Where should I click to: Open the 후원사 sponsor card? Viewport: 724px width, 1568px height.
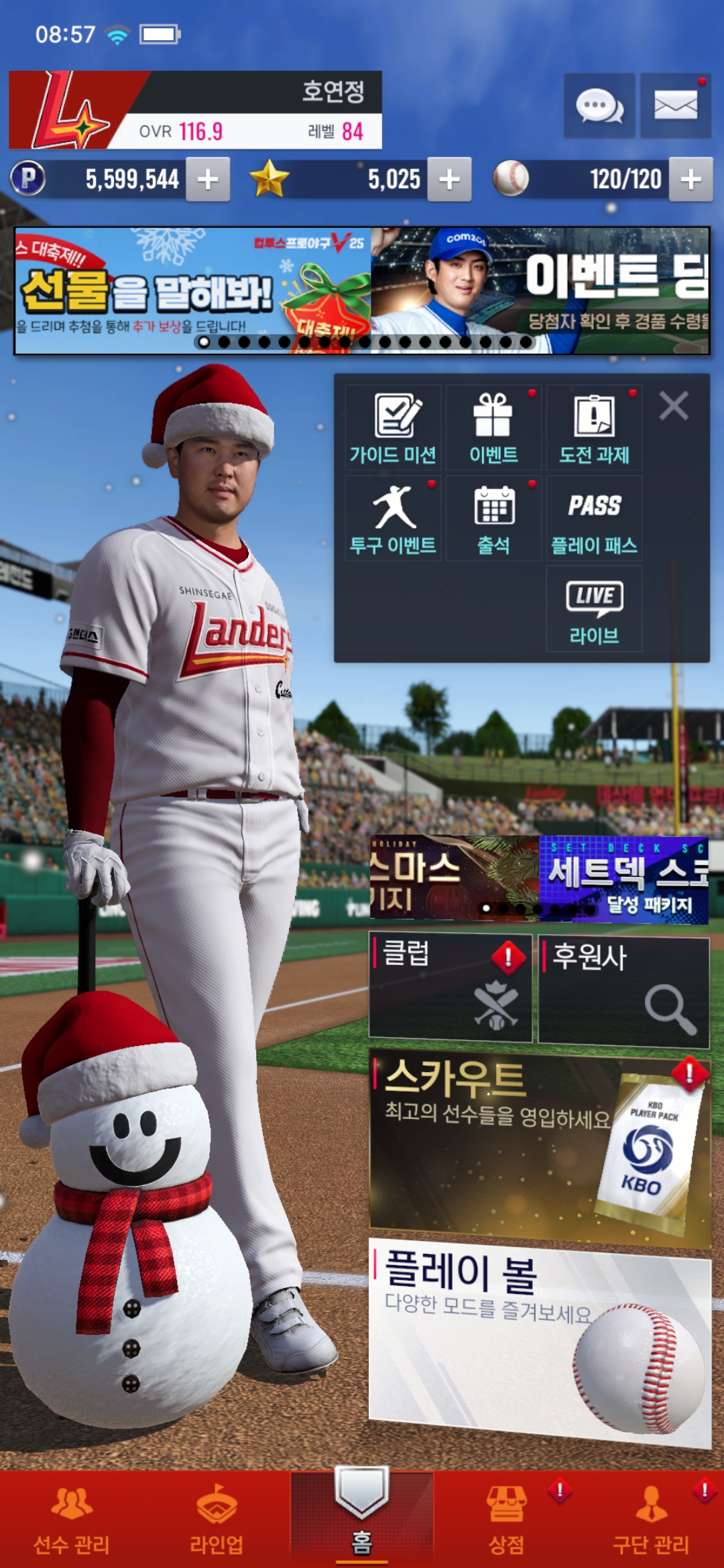pyautogui.click(x=623, y=992)
